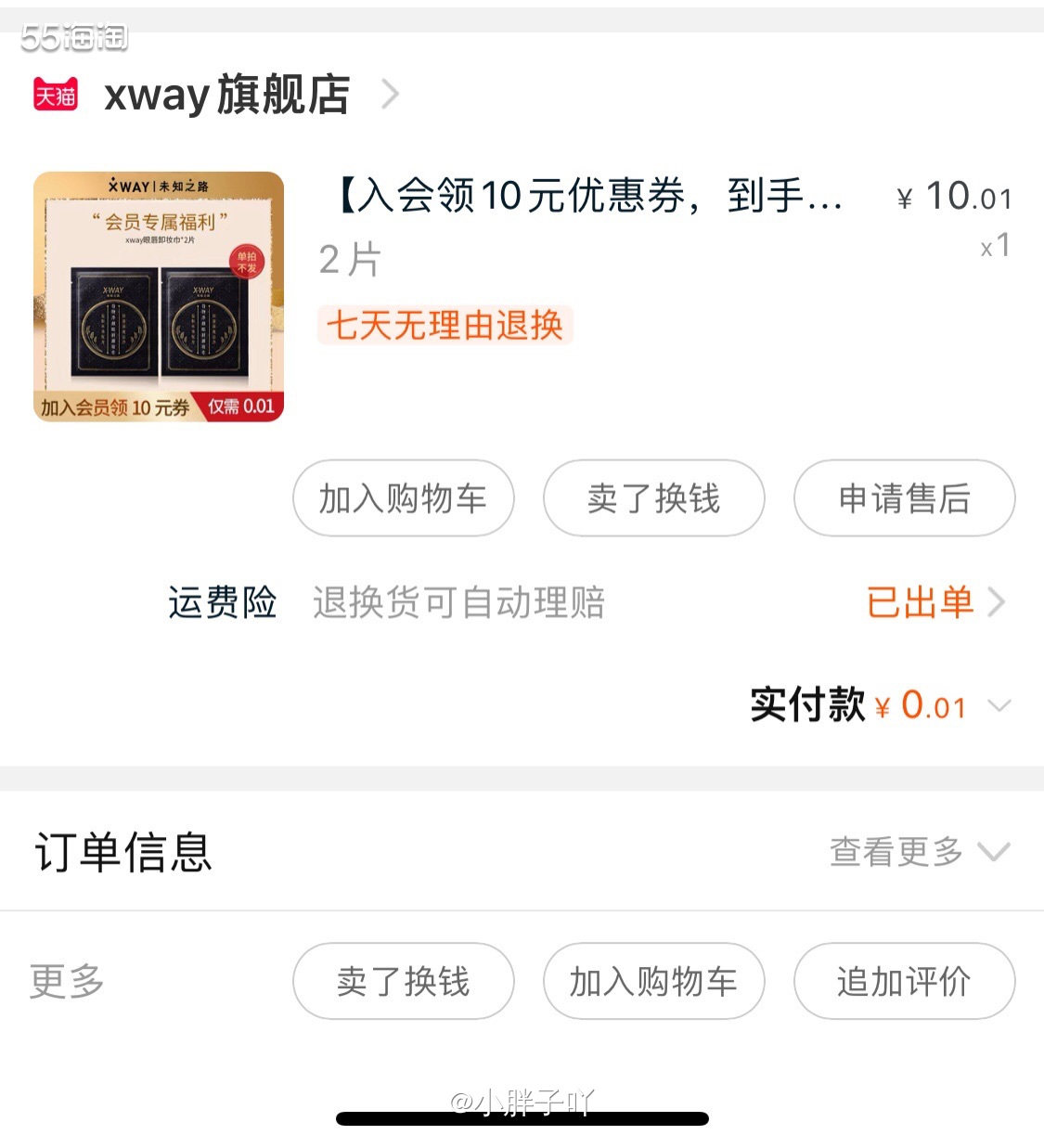Image resolution: width=1044 pixels, height=1148 pixels.
Task: Request after-sales service via 申请售后
Action: tap(904, 498)
